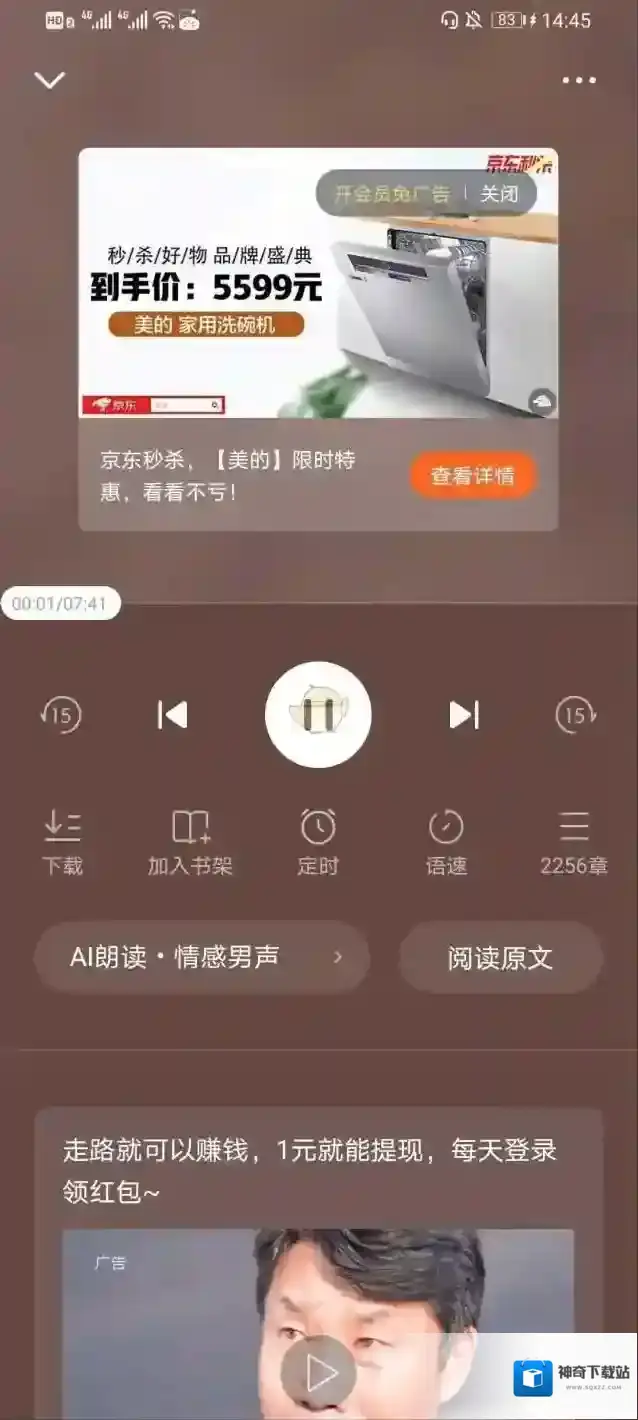Change voice from AI朗读·情感男声

pos(202,958)
